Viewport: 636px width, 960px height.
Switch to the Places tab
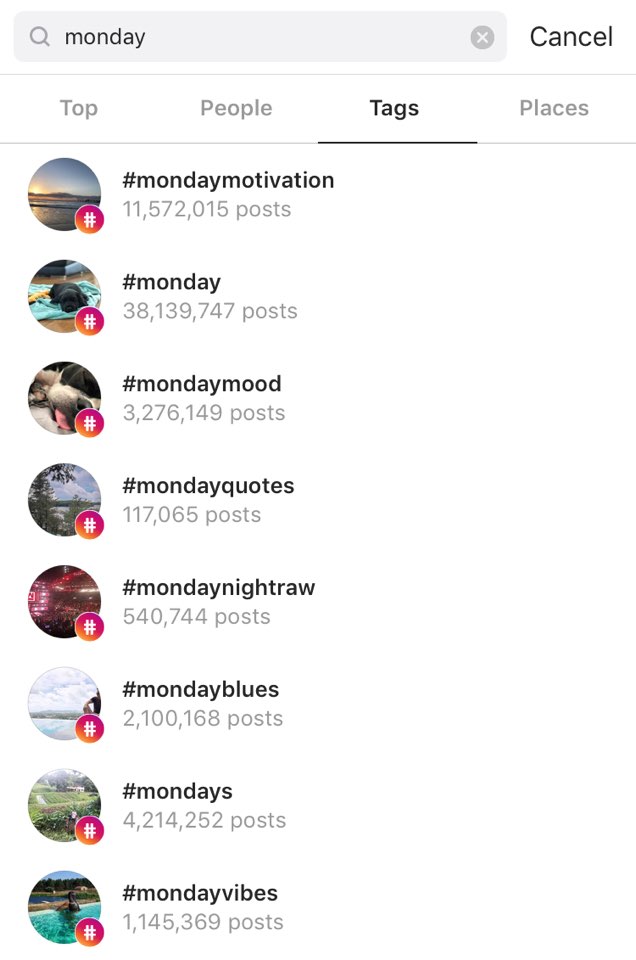click(554, 108)
